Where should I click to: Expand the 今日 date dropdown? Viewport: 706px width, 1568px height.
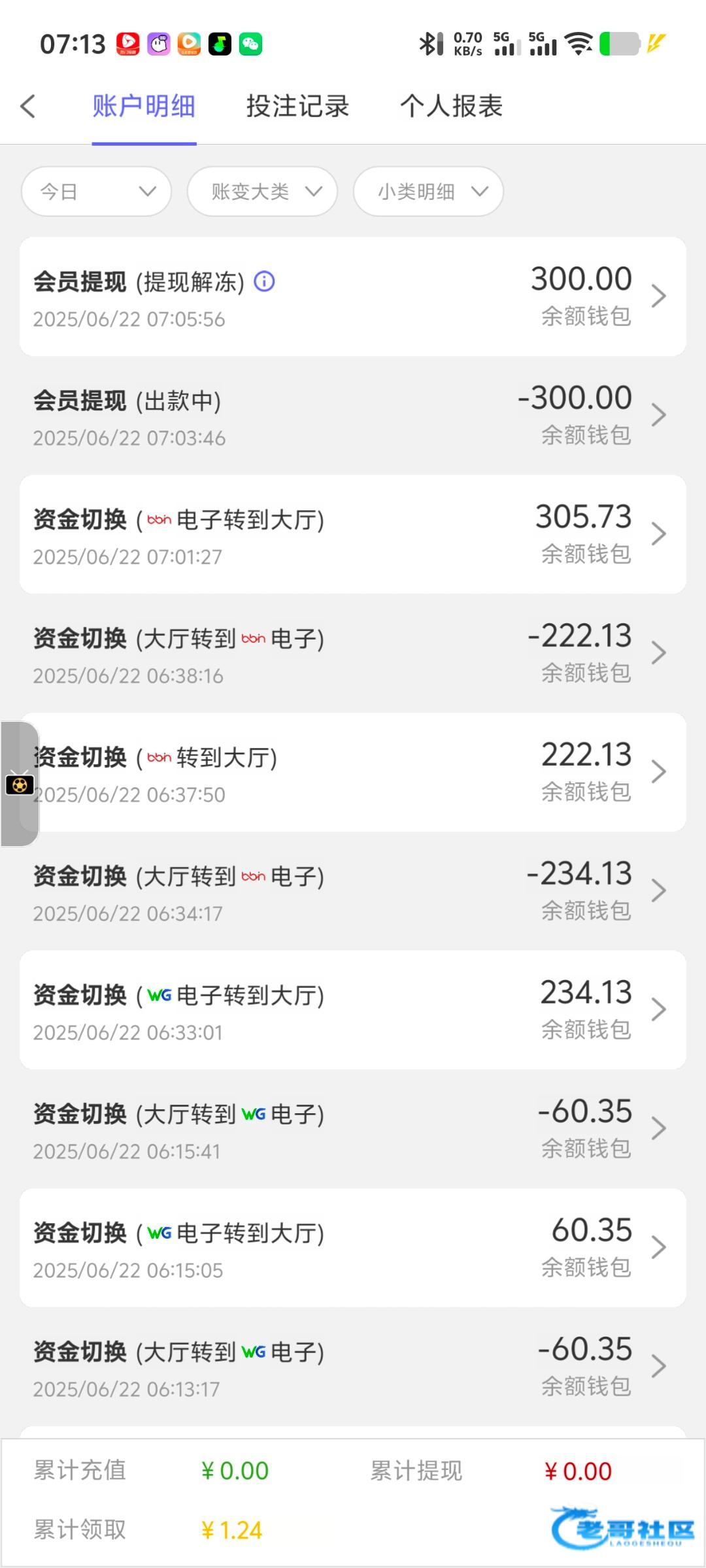(x=96, y=191)
